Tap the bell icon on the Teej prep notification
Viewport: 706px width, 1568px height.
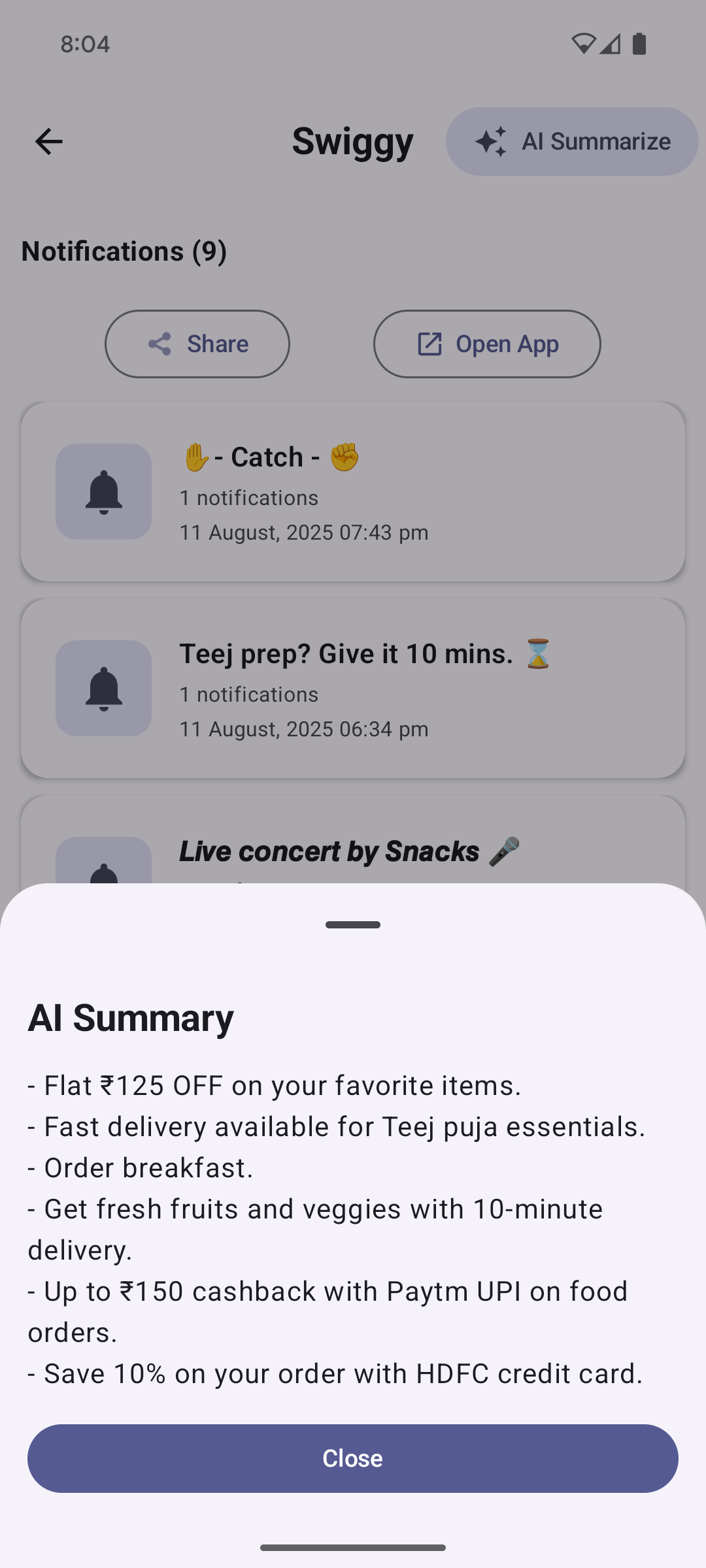[x=103, y=688]
